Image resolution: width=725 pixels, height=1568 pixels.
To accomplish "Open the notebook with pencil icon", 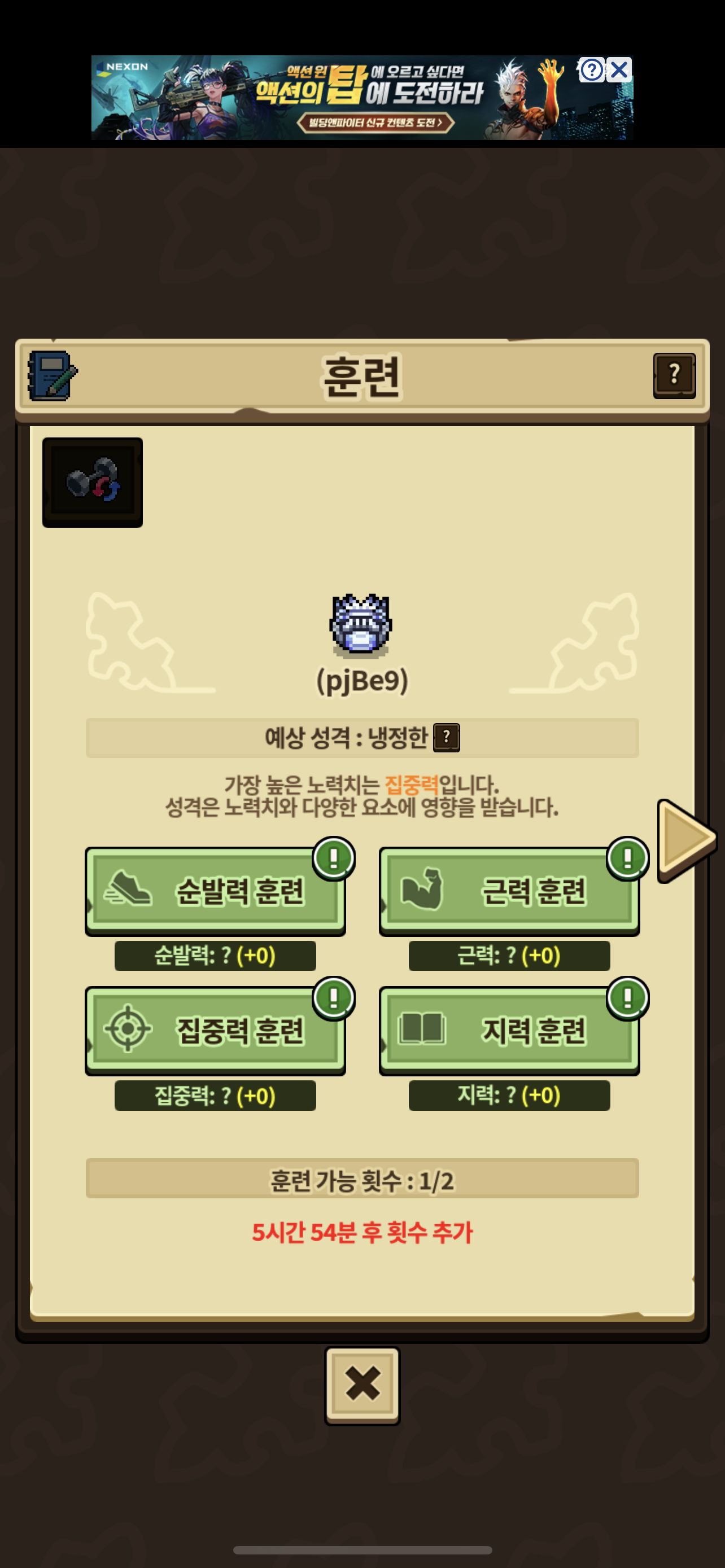I will pos(53,375).
